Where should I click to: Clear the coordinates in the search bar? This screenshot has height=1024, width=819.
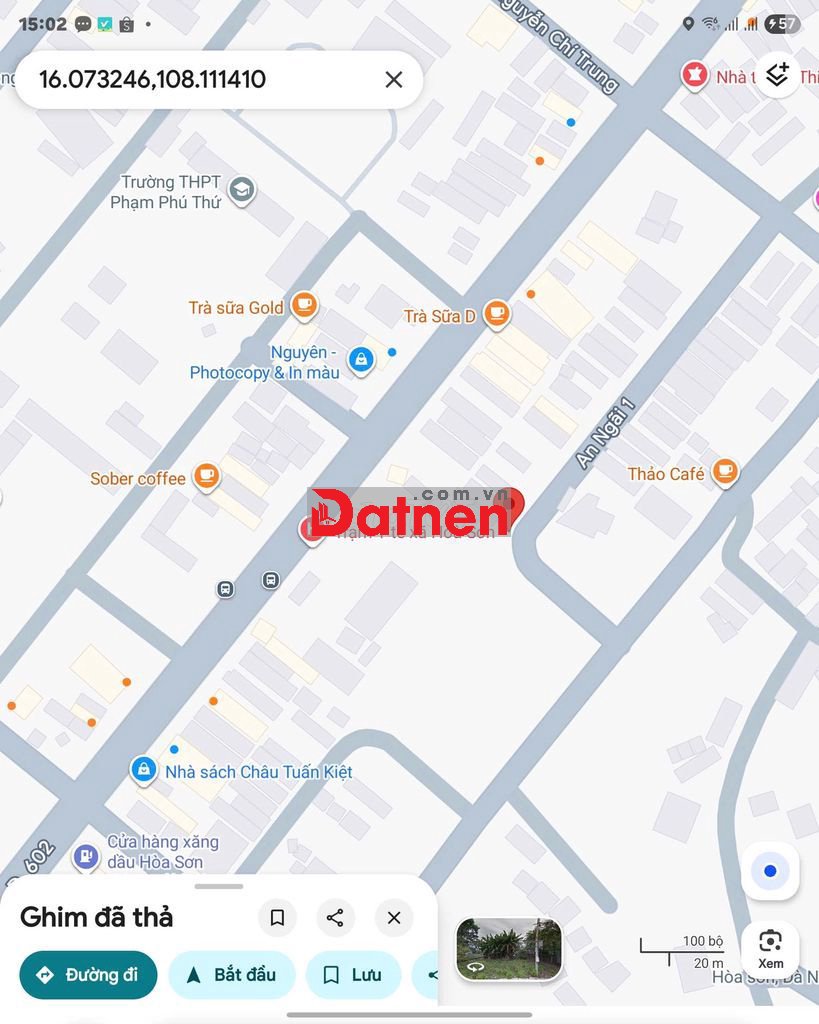[x=394, y=80]
